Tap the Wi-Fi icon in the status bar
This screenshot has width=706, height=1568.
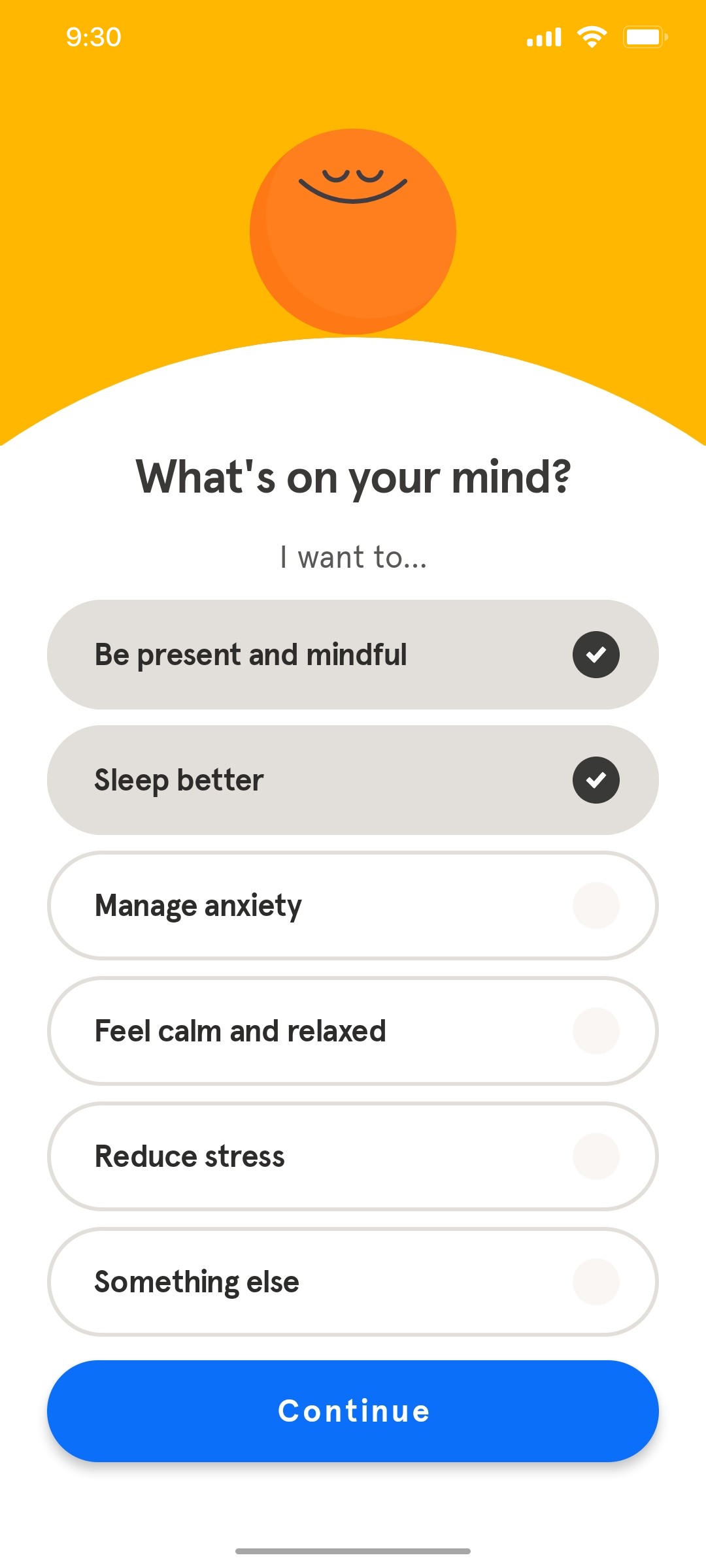(592, 36)
